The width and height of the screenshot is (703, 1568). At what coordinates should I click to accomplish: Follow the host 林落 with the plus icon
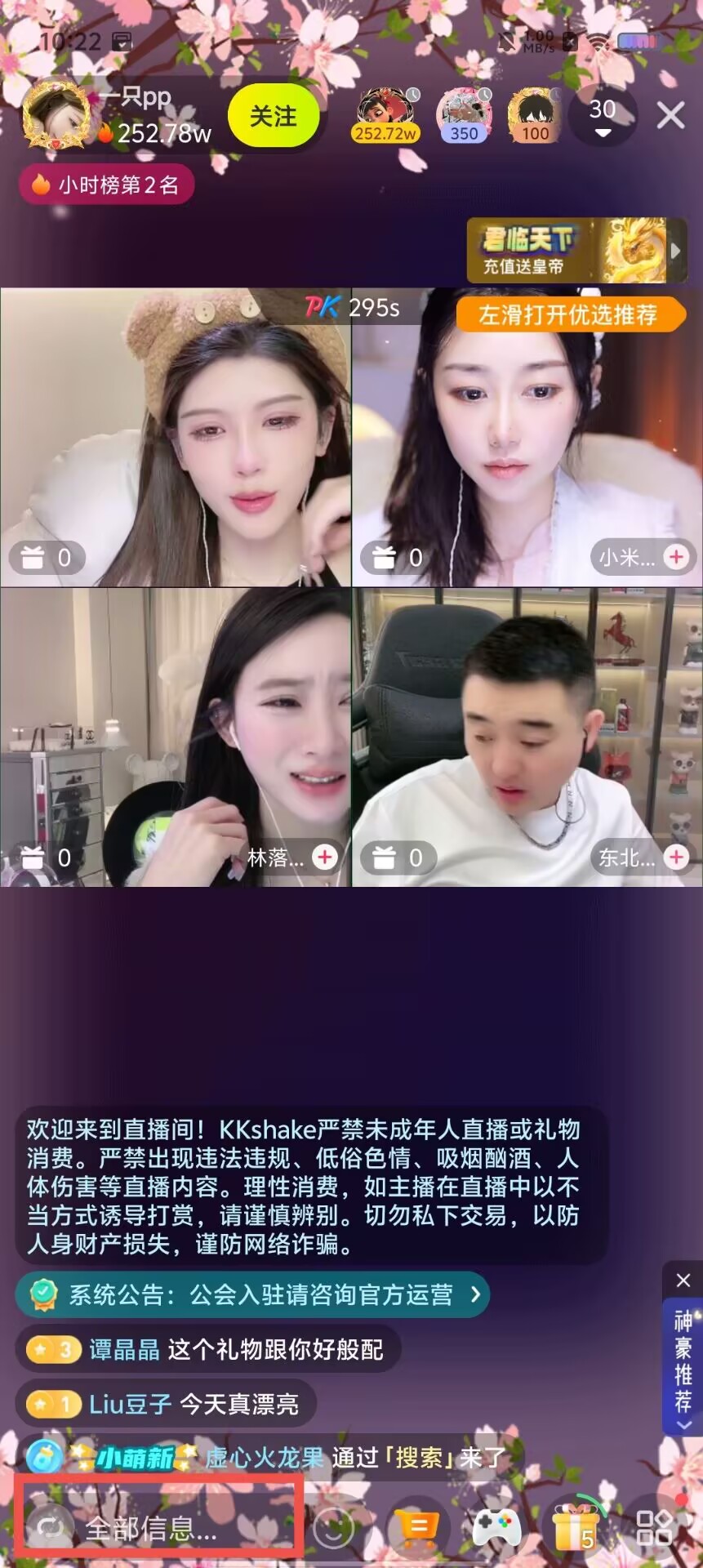(325, 857)
